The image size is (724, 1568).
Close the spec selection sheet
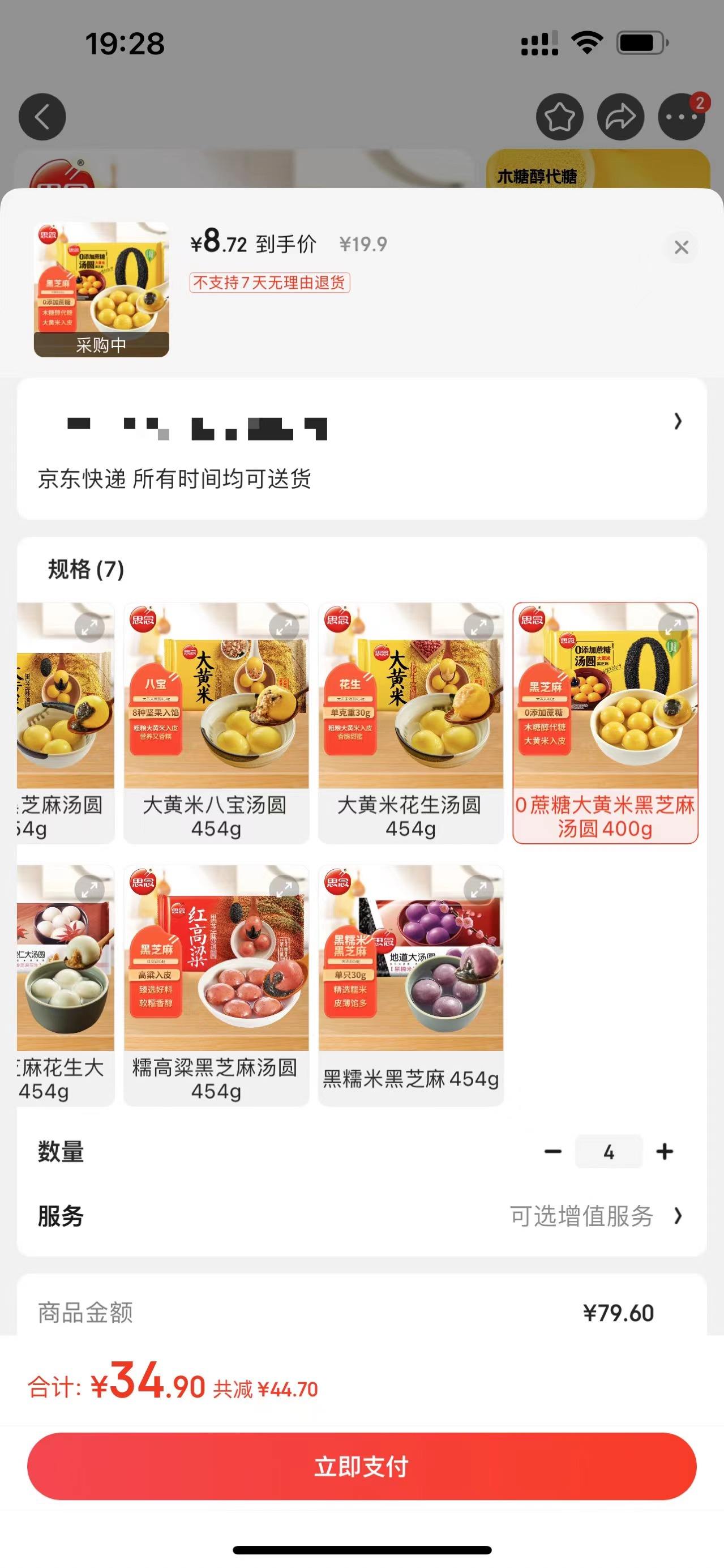click(681, 247)
